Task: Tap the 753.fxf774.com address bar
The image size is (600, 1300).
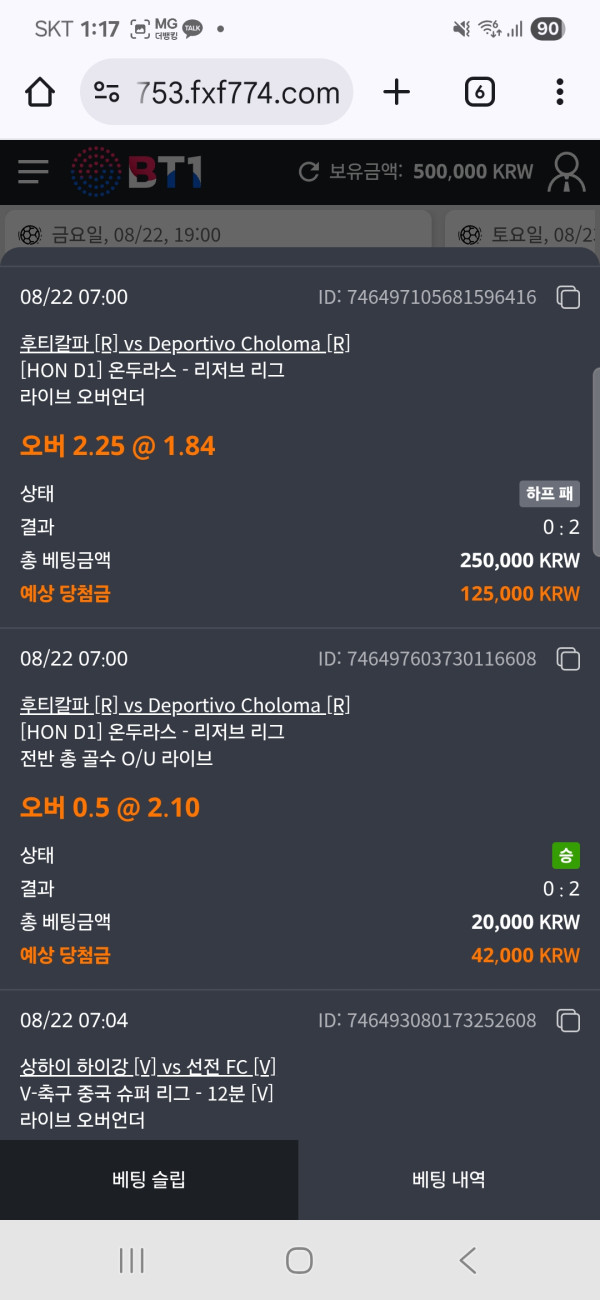Action: (216, 93)
